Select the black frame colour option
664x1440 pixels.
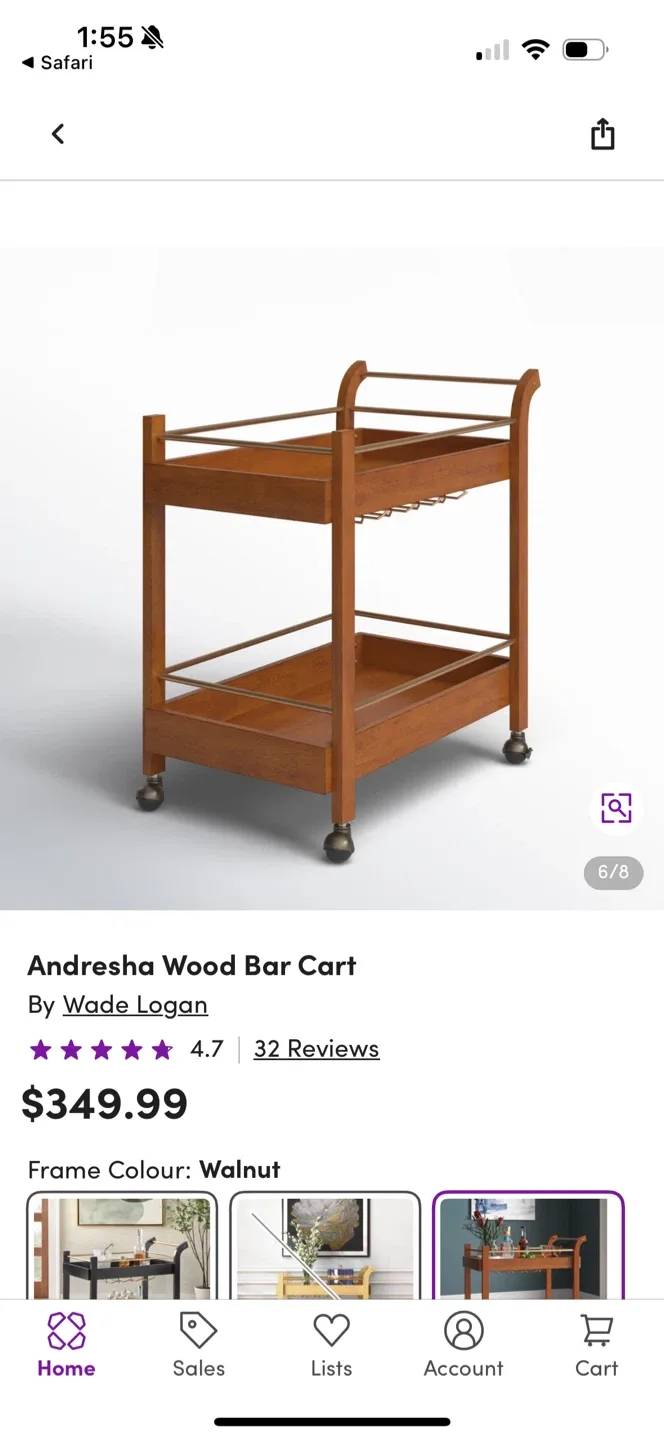pyautogui.click(x=122, y=1246)
